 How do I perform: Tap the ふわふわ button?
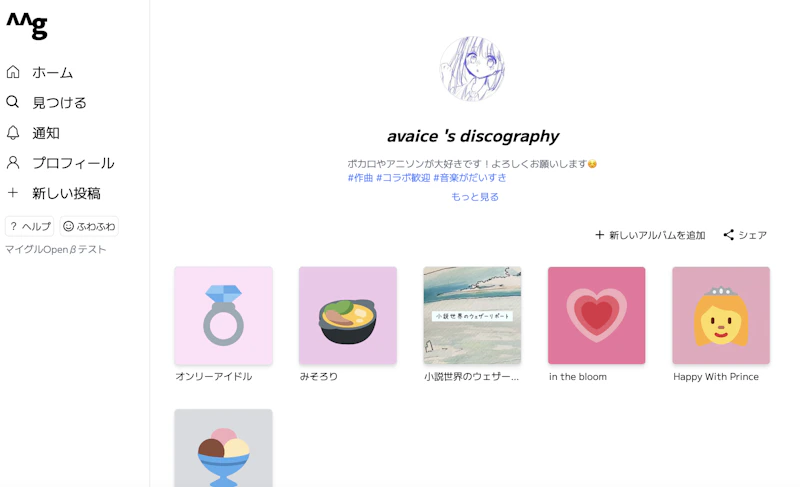tap(89, 226)
